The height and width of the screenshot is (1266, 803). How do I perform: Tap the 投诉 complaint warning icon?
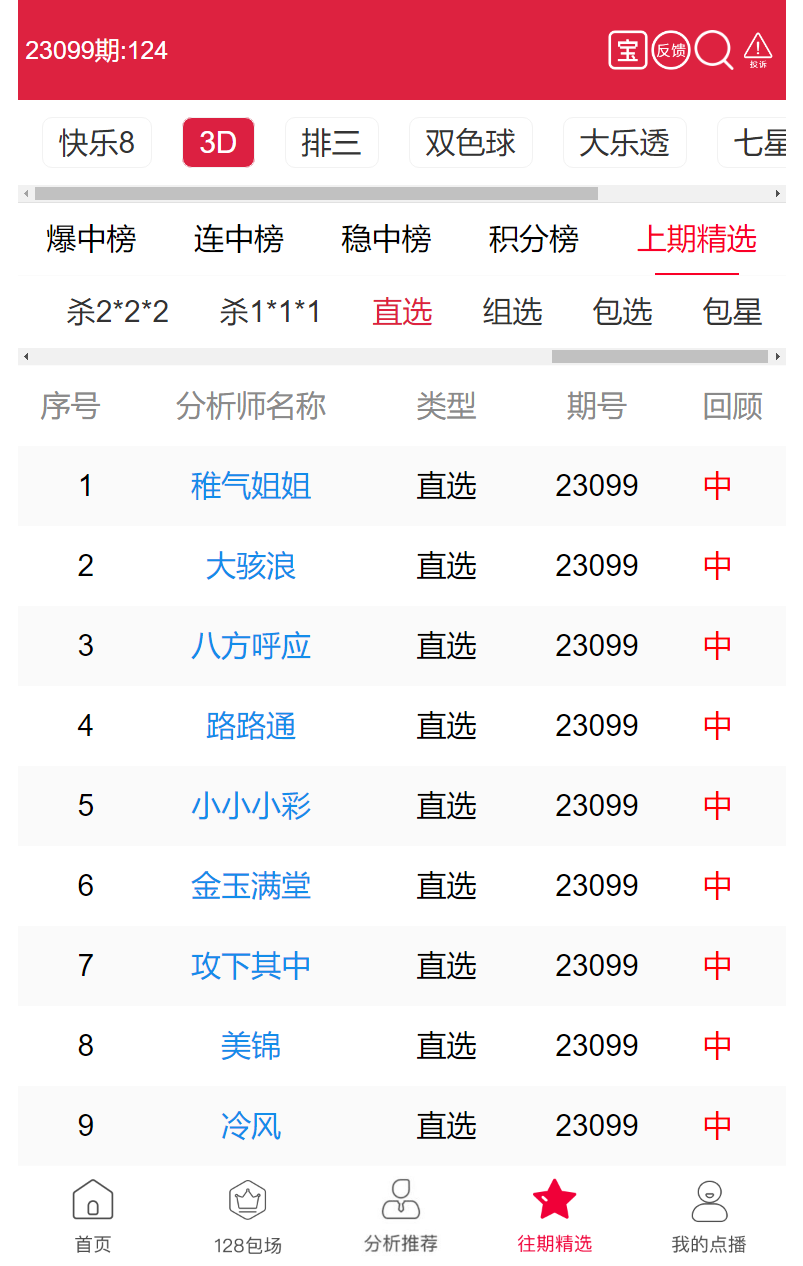point(758,50)
